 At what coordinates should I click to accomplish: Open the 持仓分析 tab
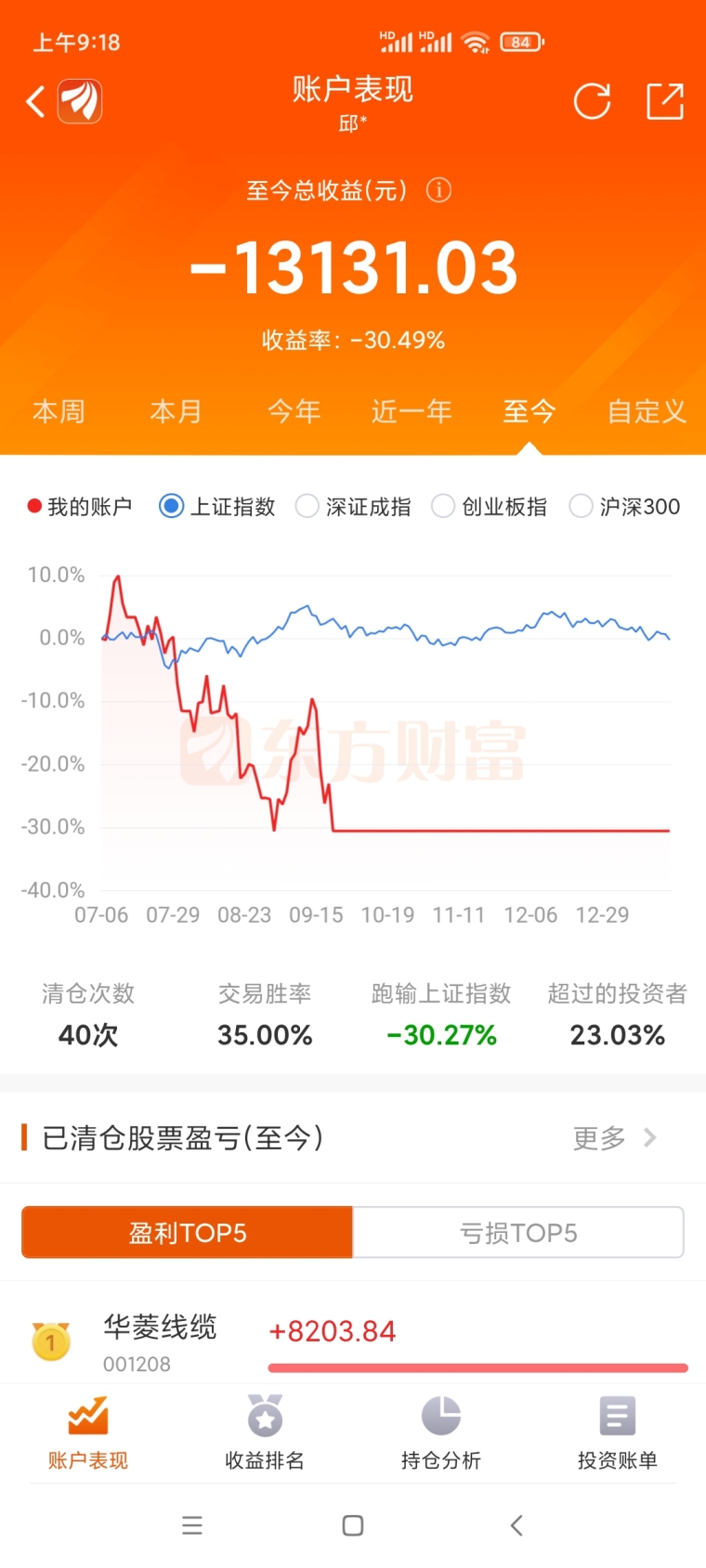[x=441, y=1433]
